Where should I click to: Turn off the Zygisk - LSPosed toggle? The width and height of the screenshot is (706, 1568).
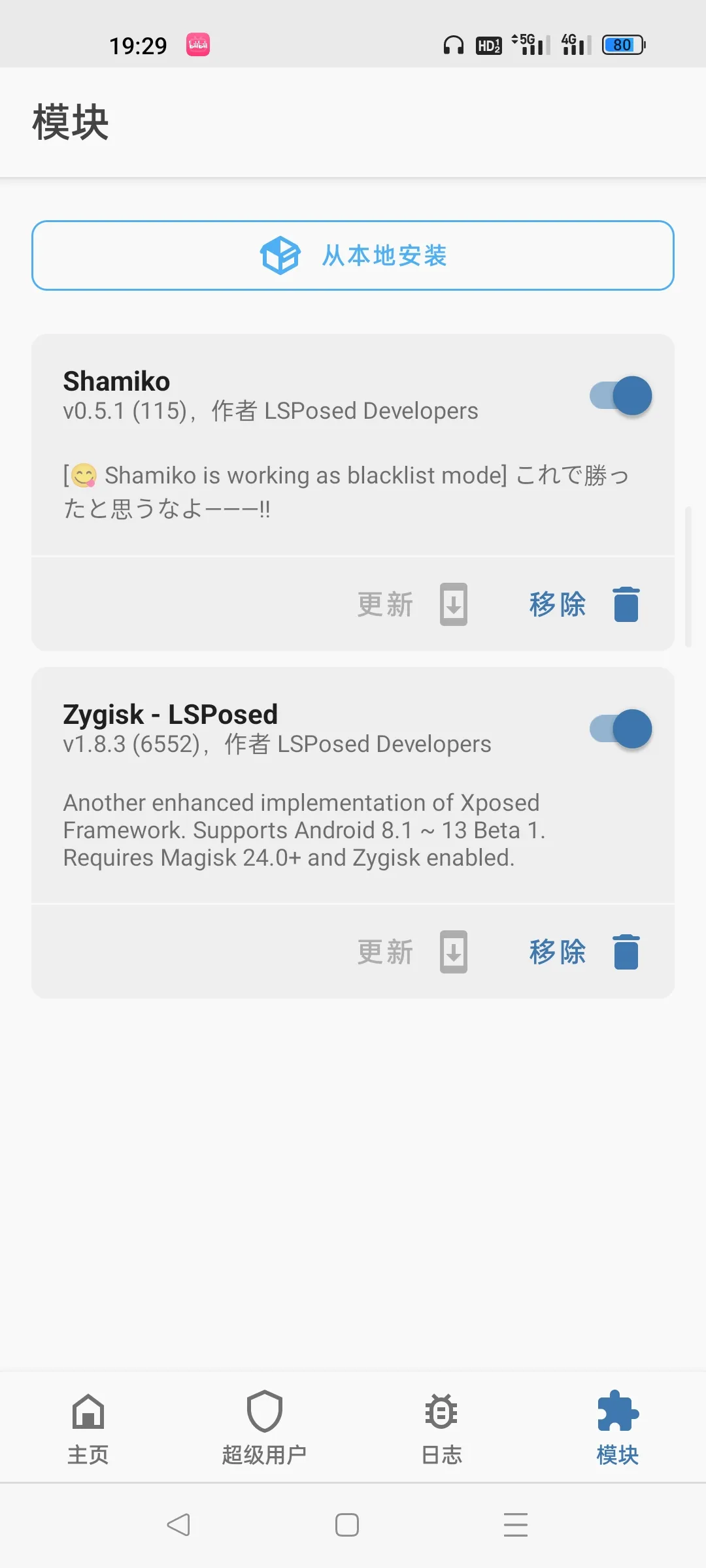(621, 729)
